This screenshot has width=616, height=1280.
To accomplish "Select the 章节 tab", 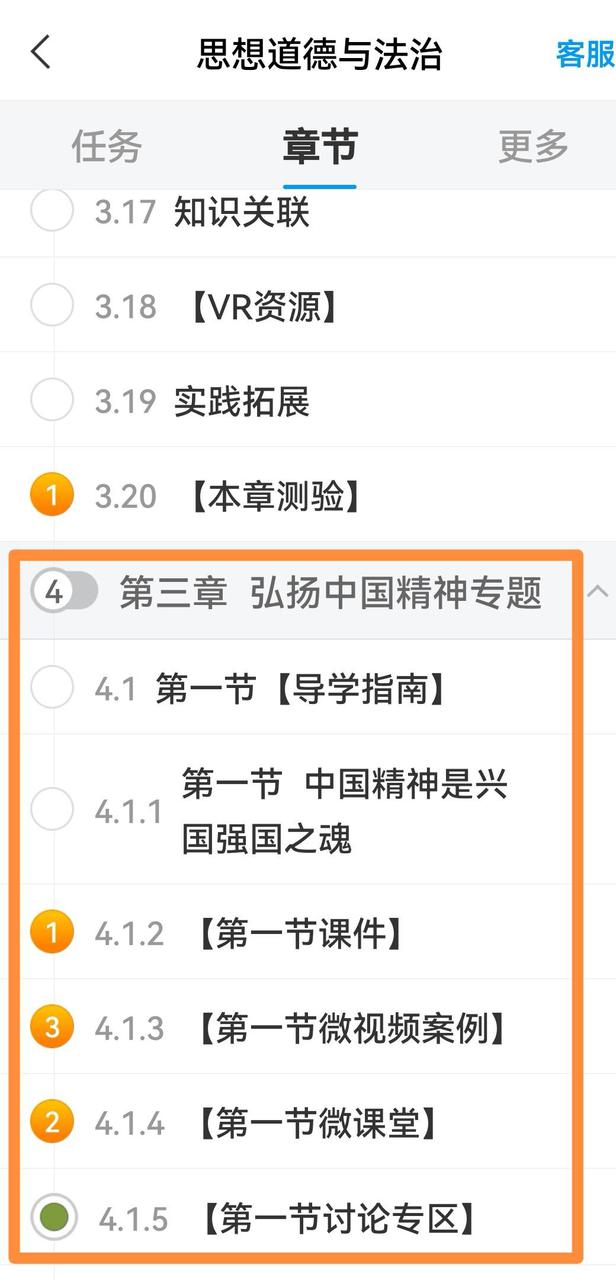I will pos(319,147).
